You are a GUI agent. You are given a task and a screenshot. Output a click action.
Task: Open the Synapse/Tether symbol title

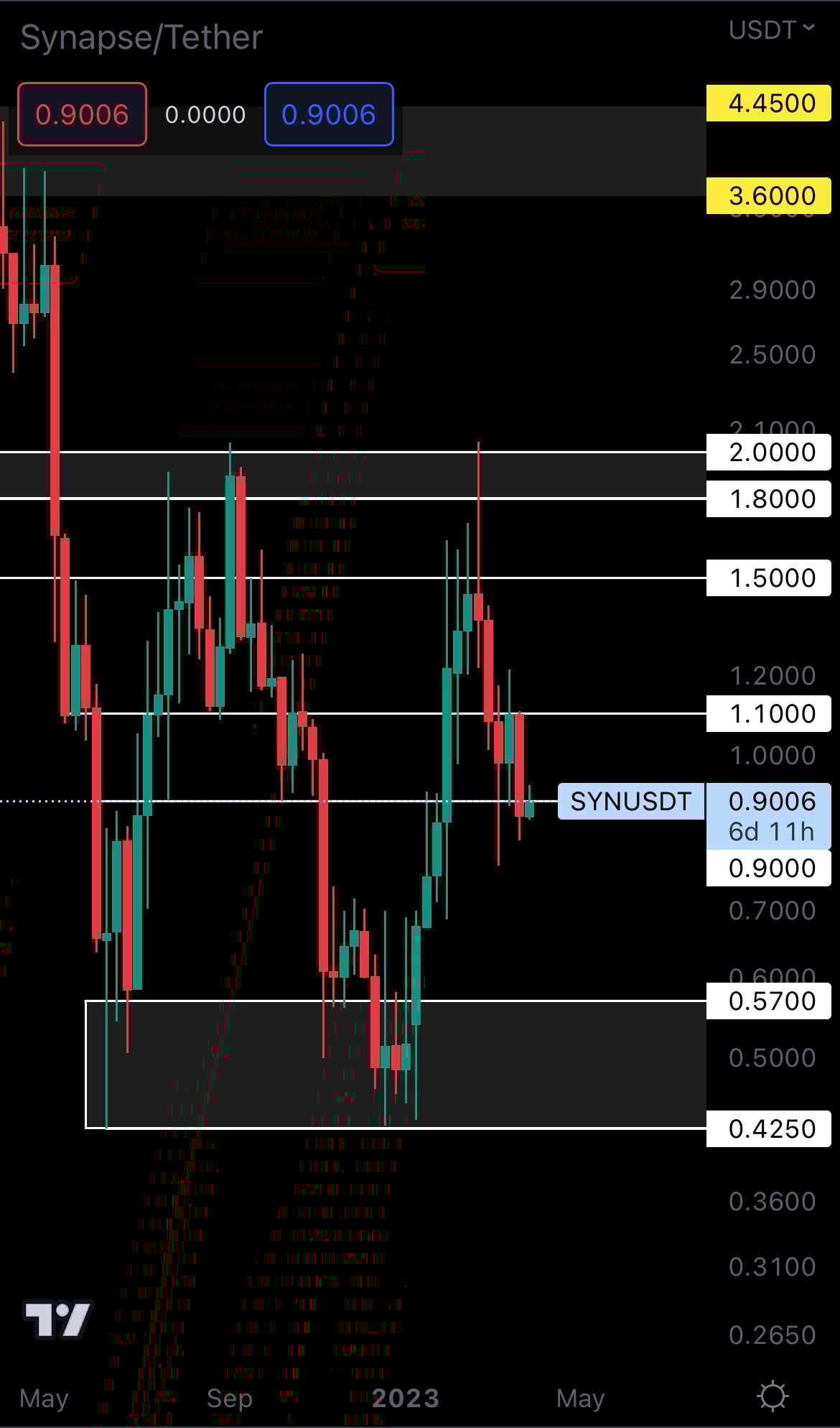[141, 37]
